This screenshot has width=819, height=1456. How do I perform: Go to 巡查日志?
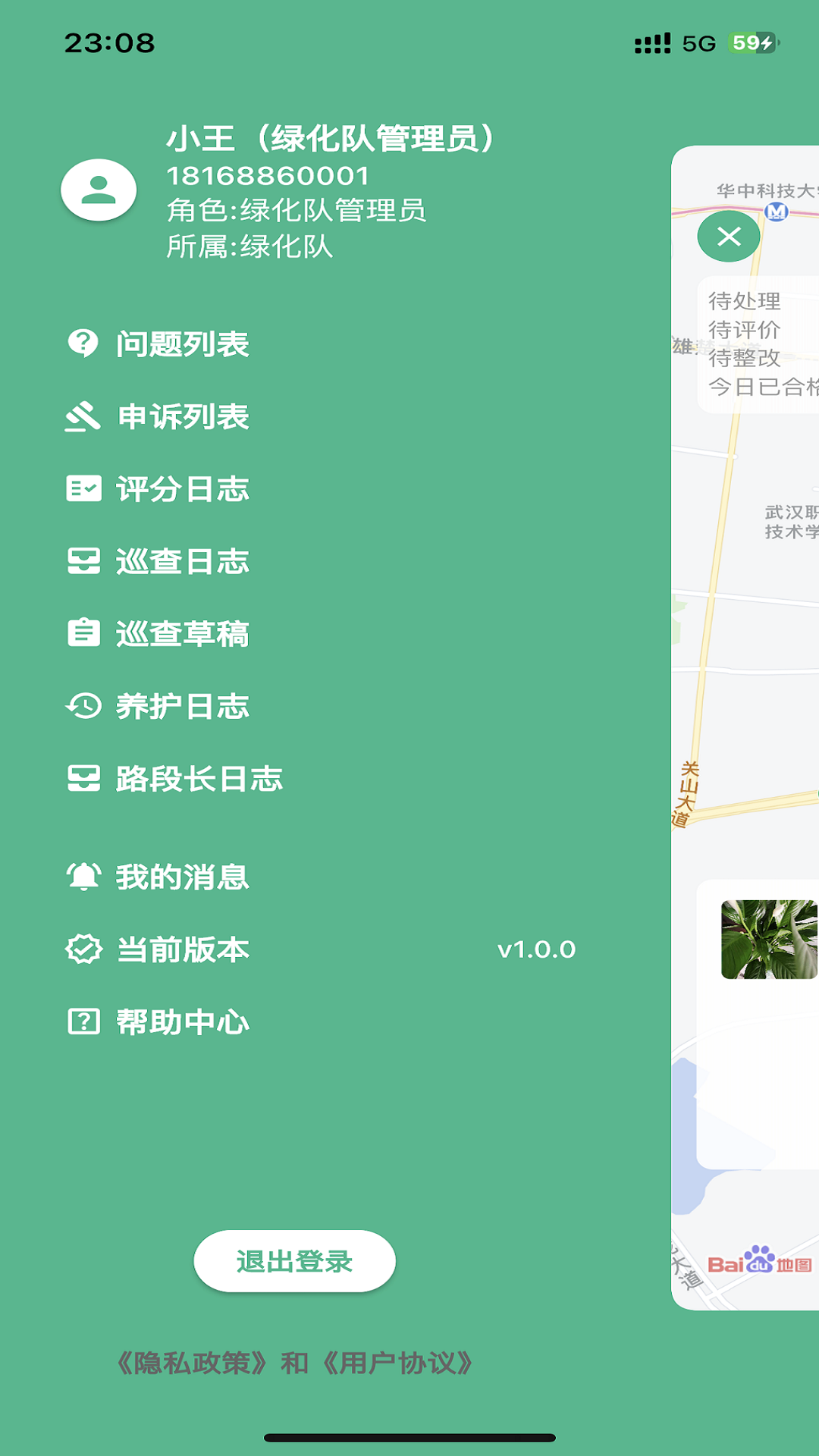pos(182,562)
